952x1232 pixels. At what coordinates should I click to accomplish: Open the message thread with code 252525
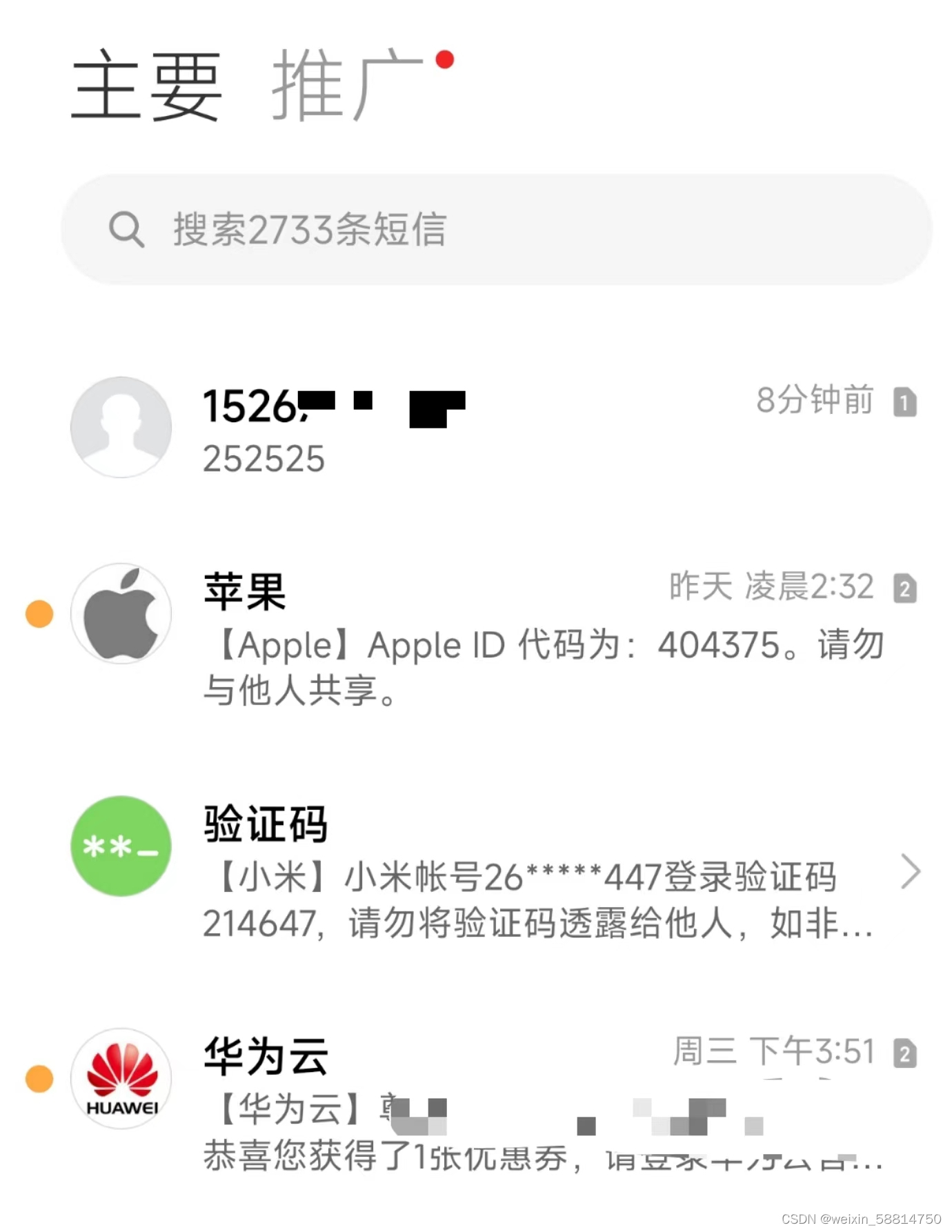(x=483, y=429)
